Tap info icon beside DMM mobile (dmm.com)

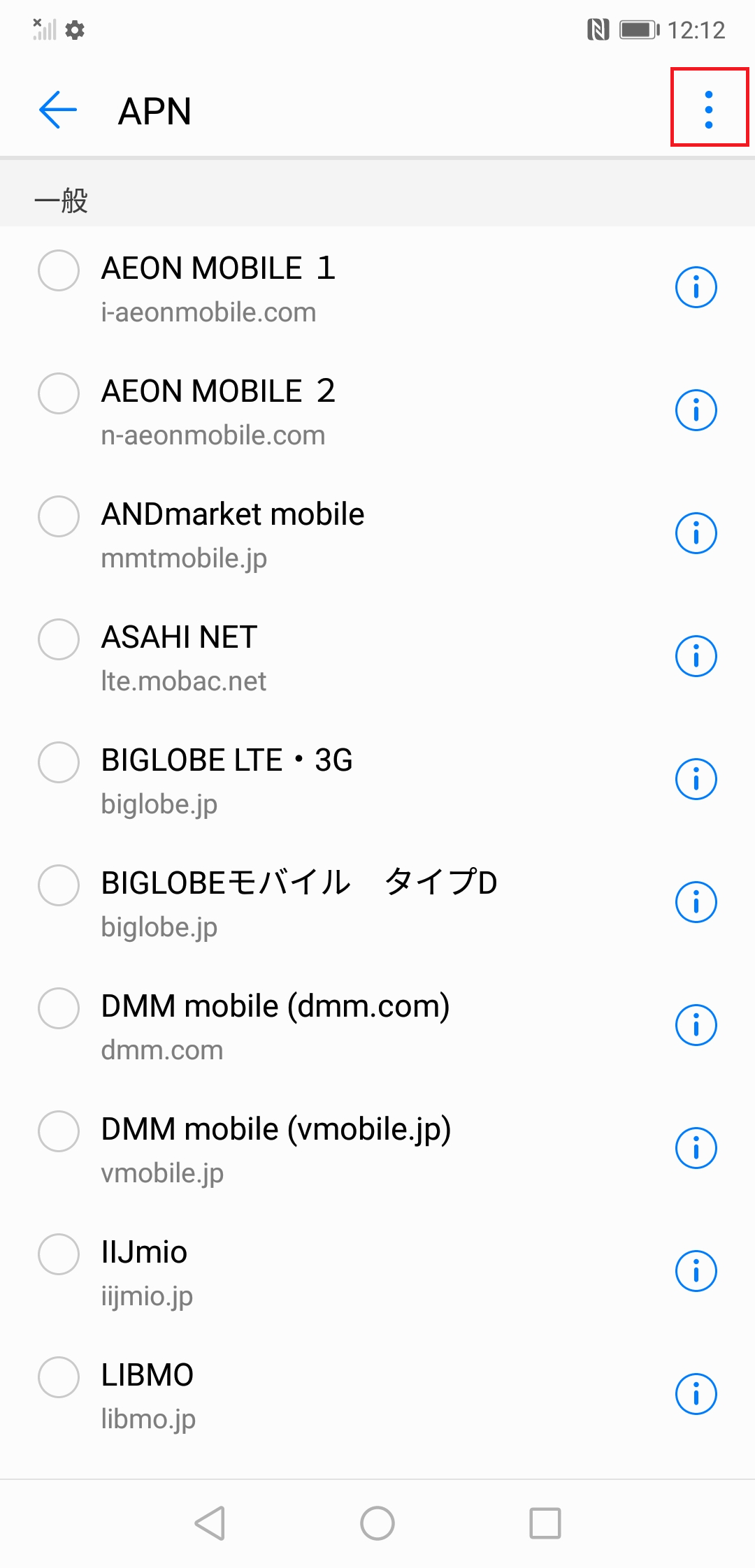point(696,1024)
